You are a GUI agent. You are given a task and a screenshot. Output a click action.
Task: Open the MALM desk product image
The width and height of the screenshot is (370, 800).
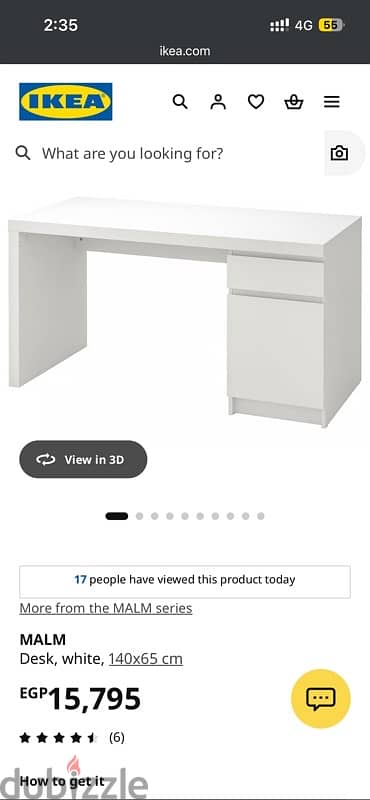coord(185,311)
